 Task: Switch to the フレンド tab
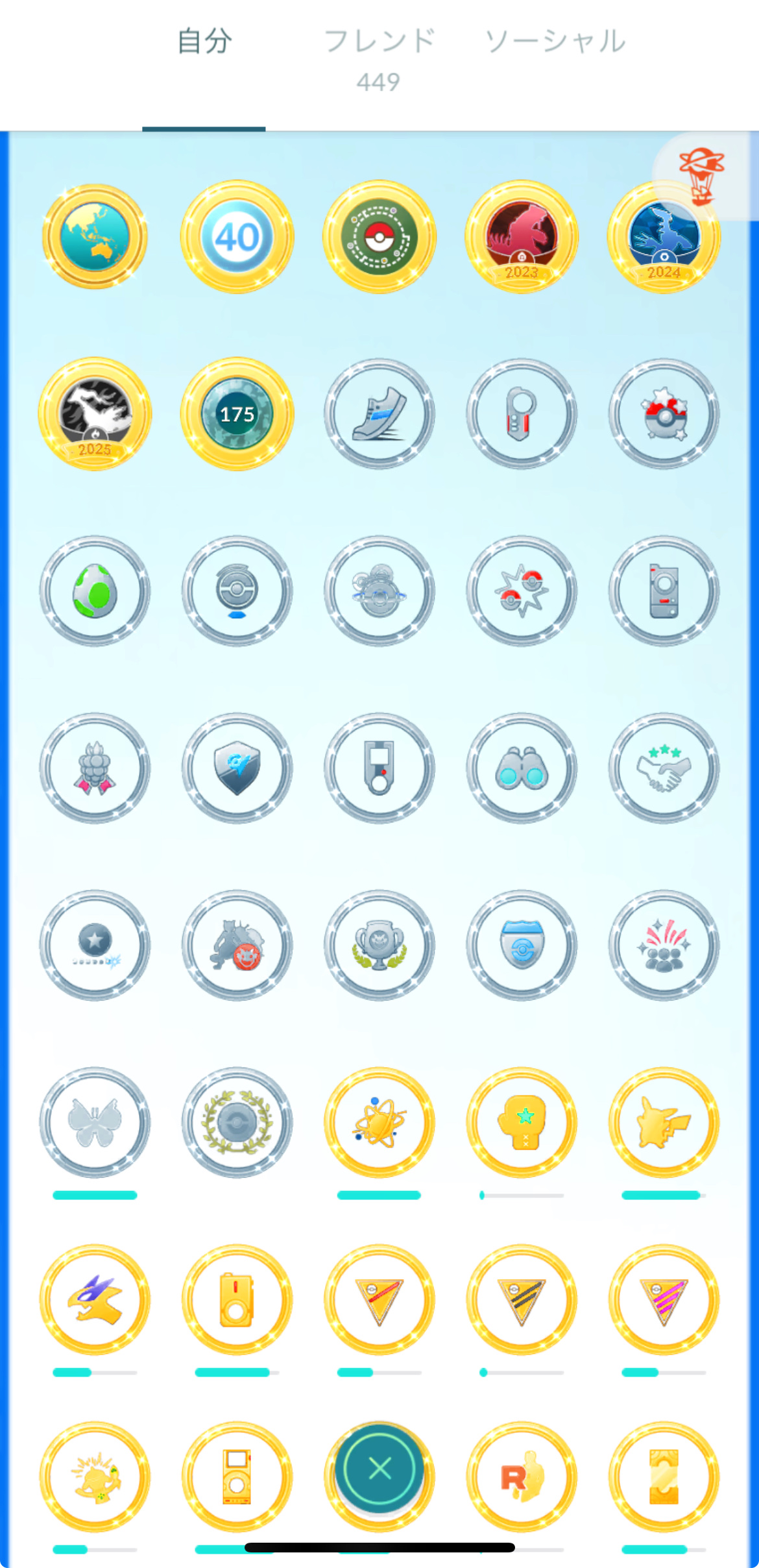point(379,42)
